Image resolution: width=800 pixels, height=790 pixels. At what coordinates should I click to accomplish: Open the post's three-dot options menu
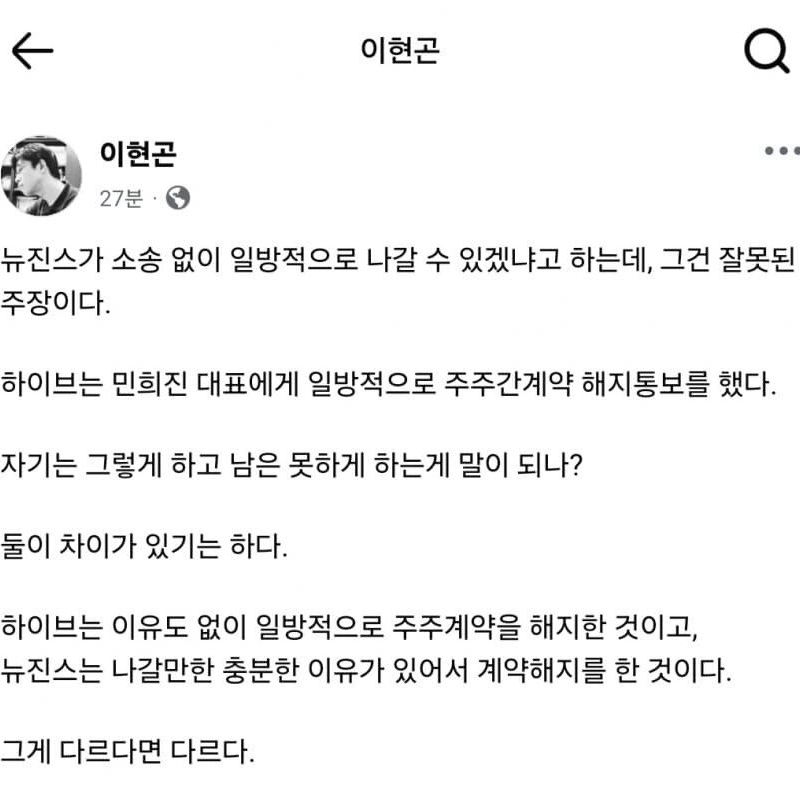point(781,151)
